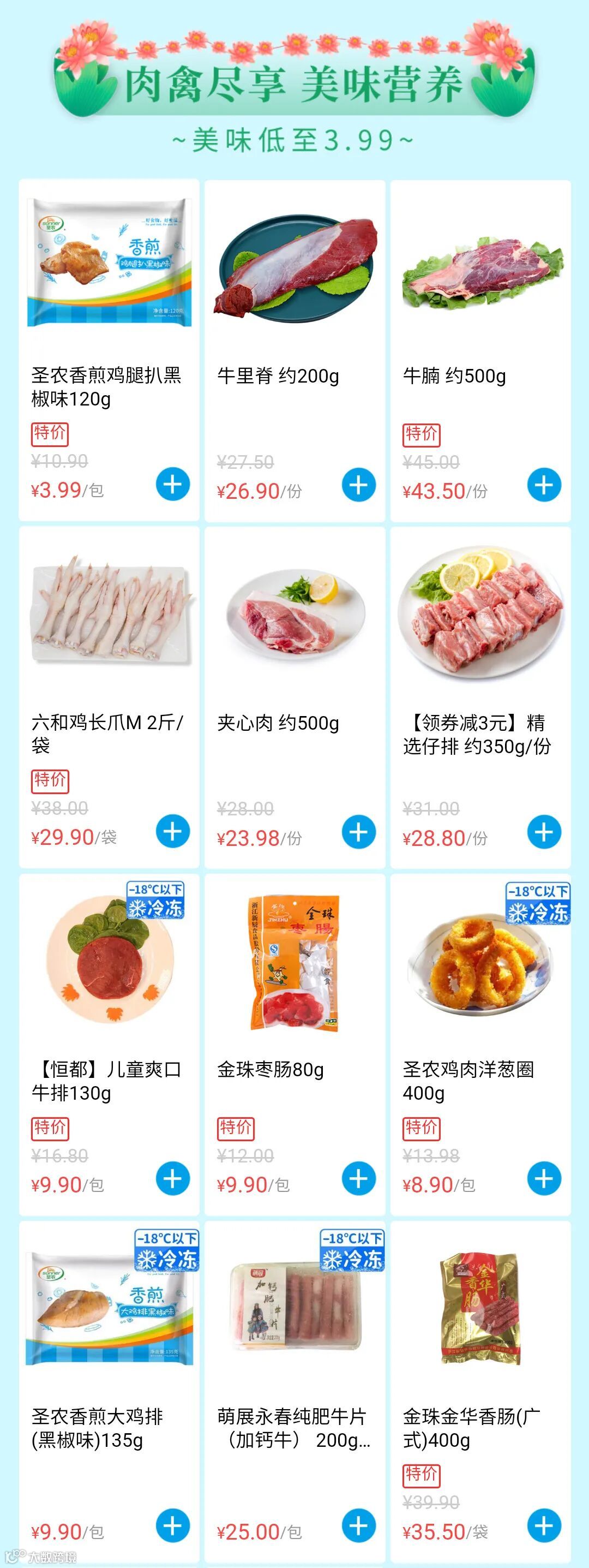This screenshot has height=1568, width=589.
Task: Add 牛里脊 约200g to cart
Action: [358, 485]
